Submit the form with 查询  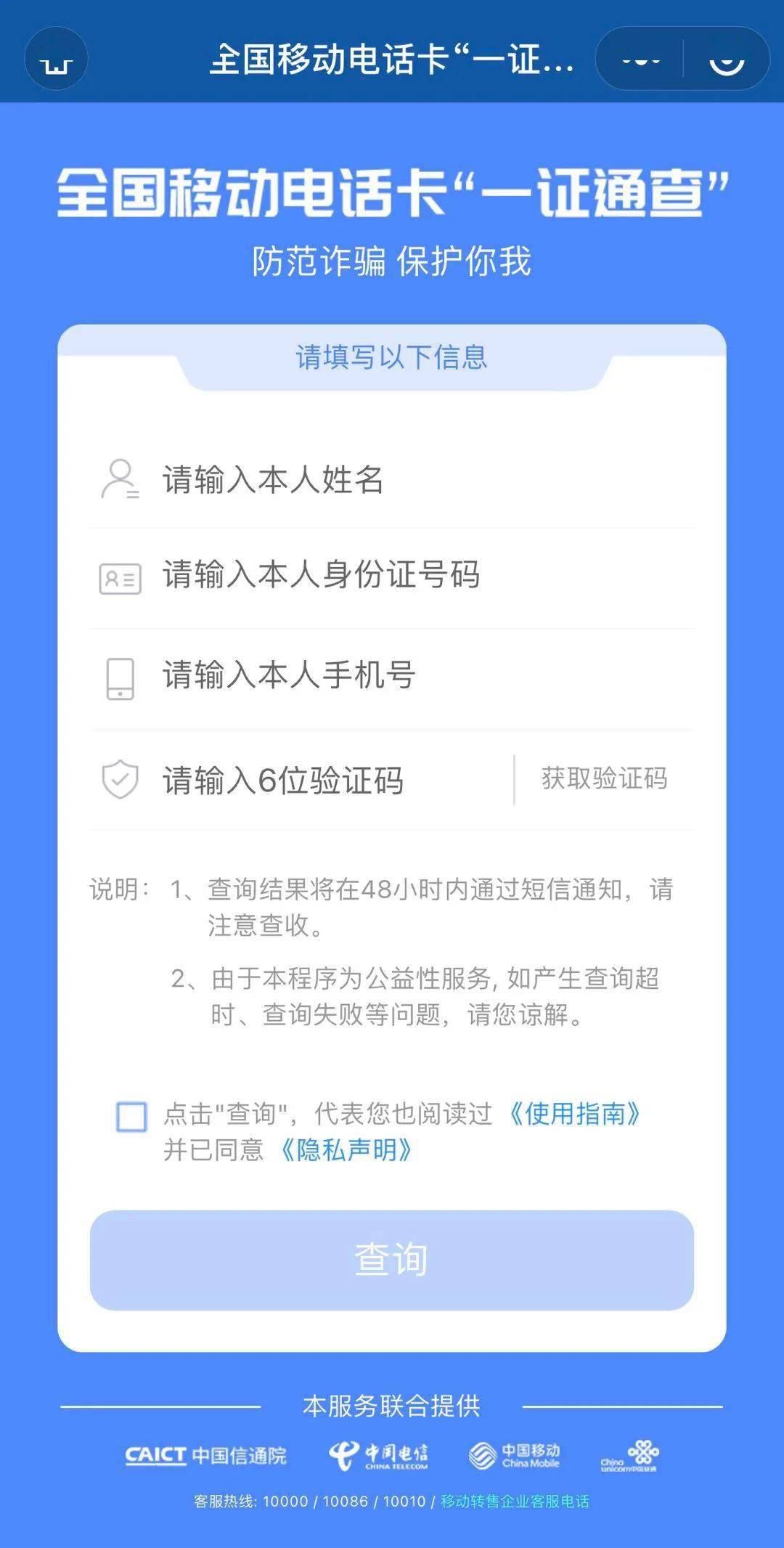pos(392,1260)
